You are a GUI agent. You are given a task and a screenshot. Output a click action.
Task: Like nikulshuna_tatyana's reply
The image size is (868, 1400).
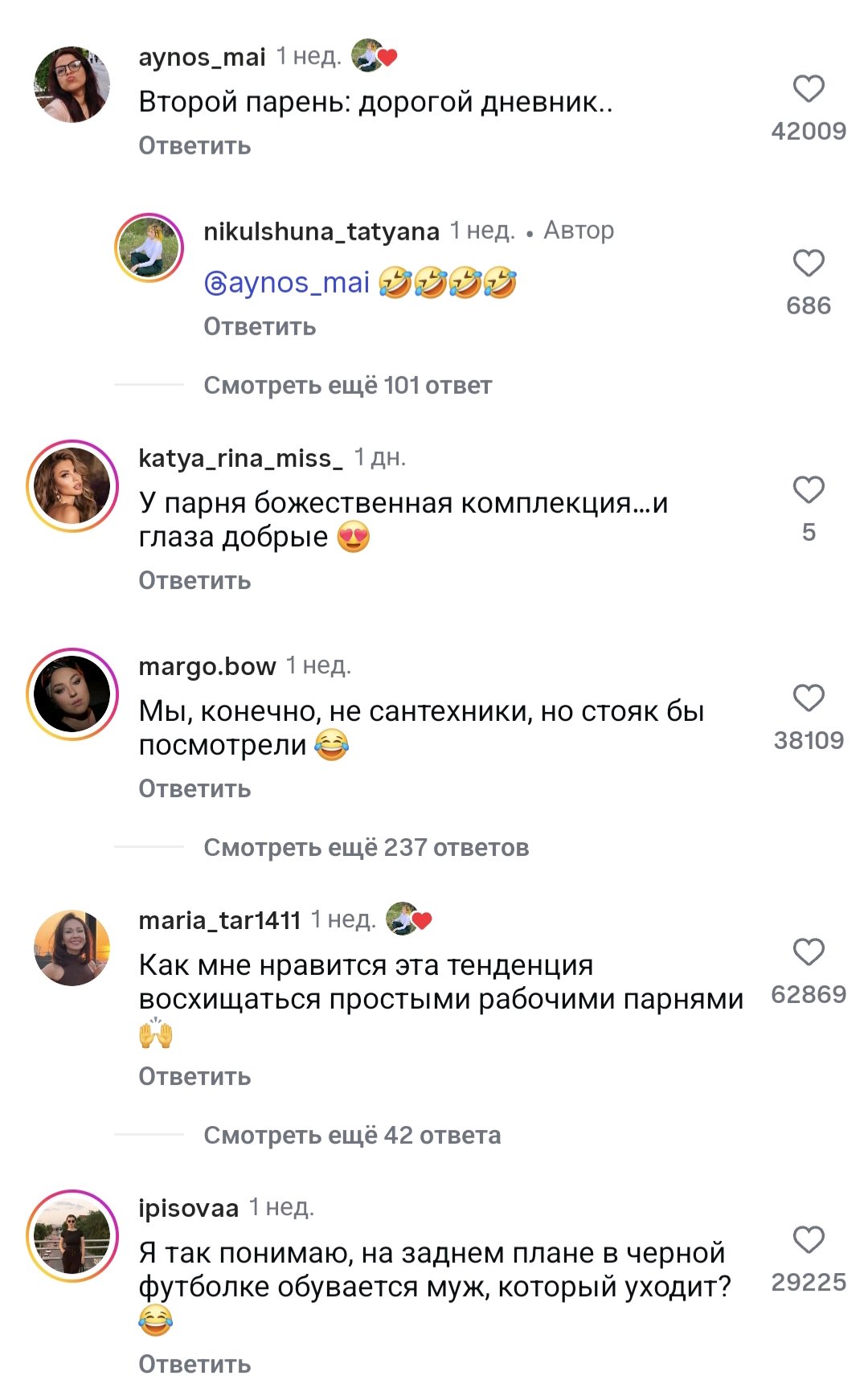point(809,264)
